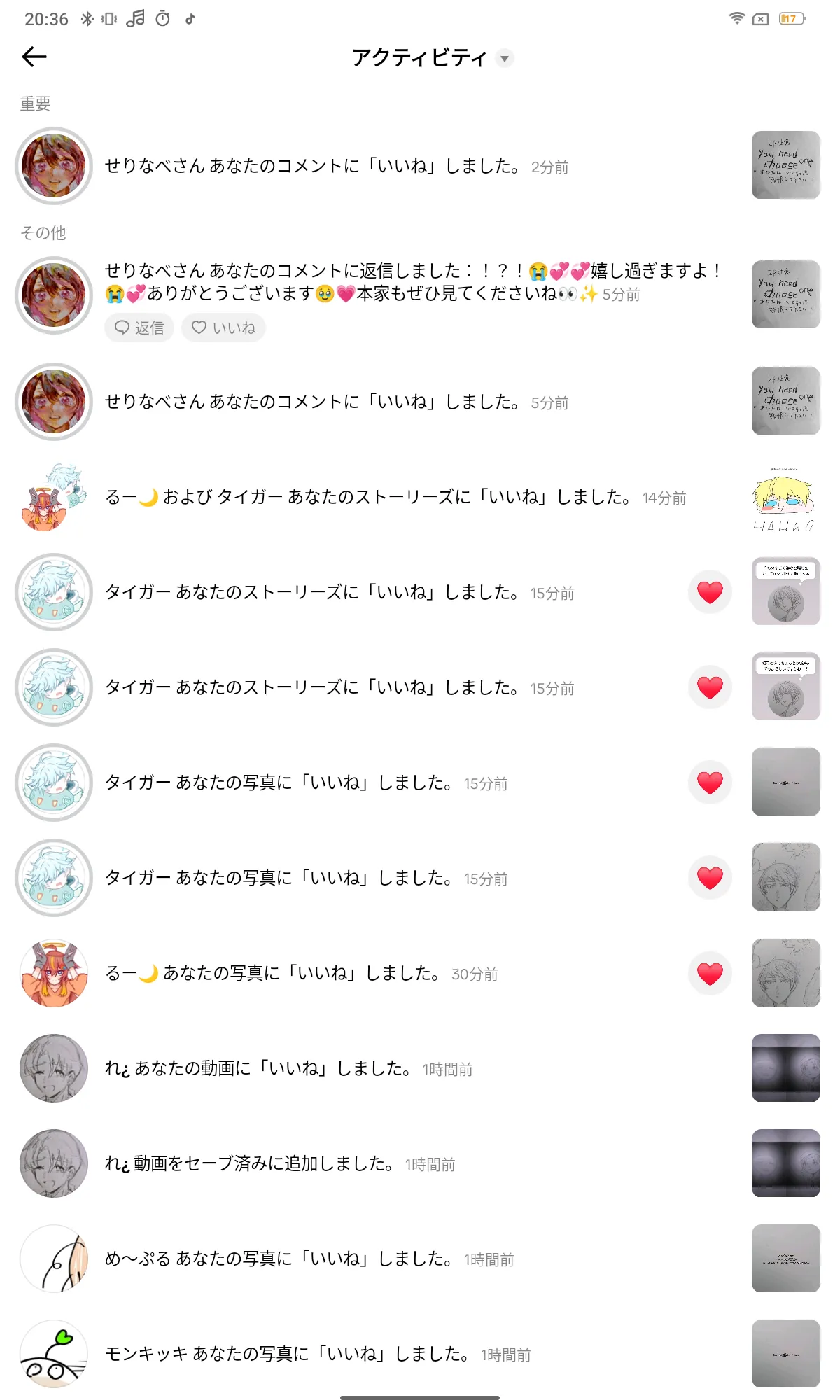Open モンキッキ's photo like notification
The image size is (840, 1400).
coord(420,1354)
